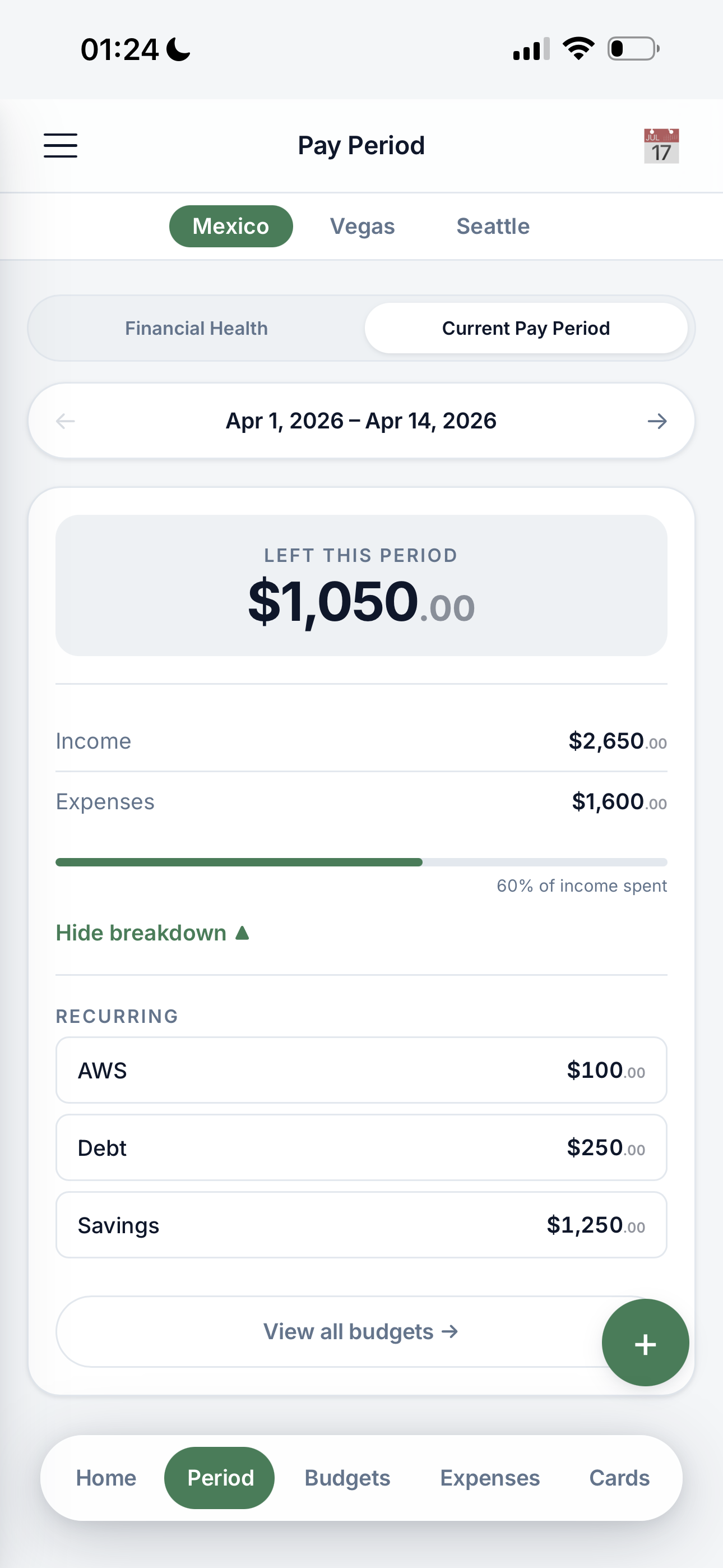
Task: Expand the AWS recurring item
Action: [x=361, y=1070]
